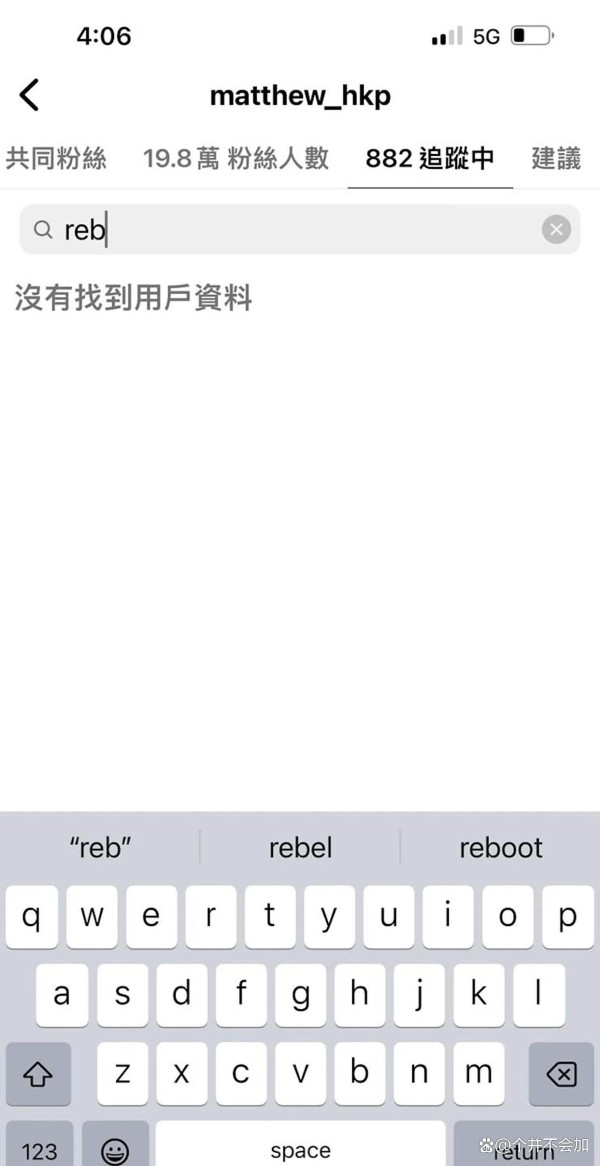Tap the backspace key
Screen dimensions: 600x1166
click(x=561, y=1074)
